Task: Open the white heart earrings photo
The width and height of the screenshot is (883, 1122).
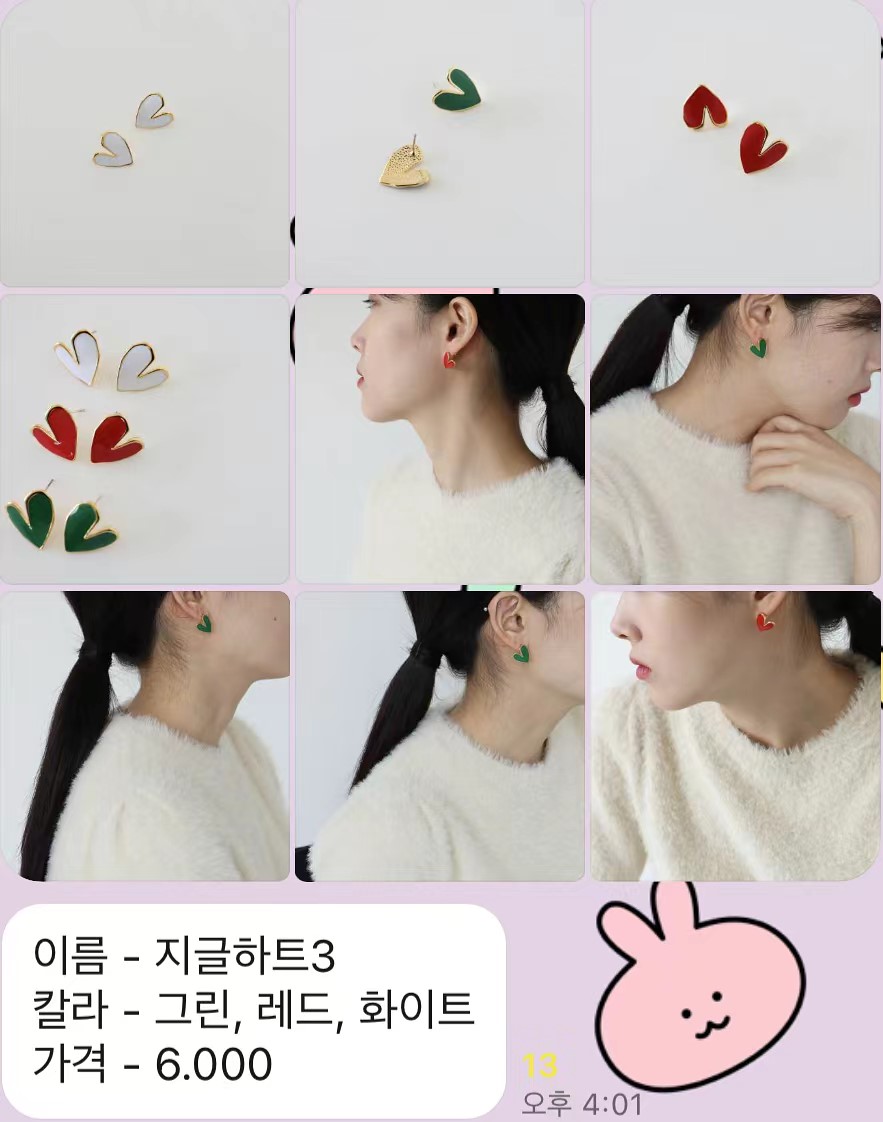Action: [x=144, y=143]
